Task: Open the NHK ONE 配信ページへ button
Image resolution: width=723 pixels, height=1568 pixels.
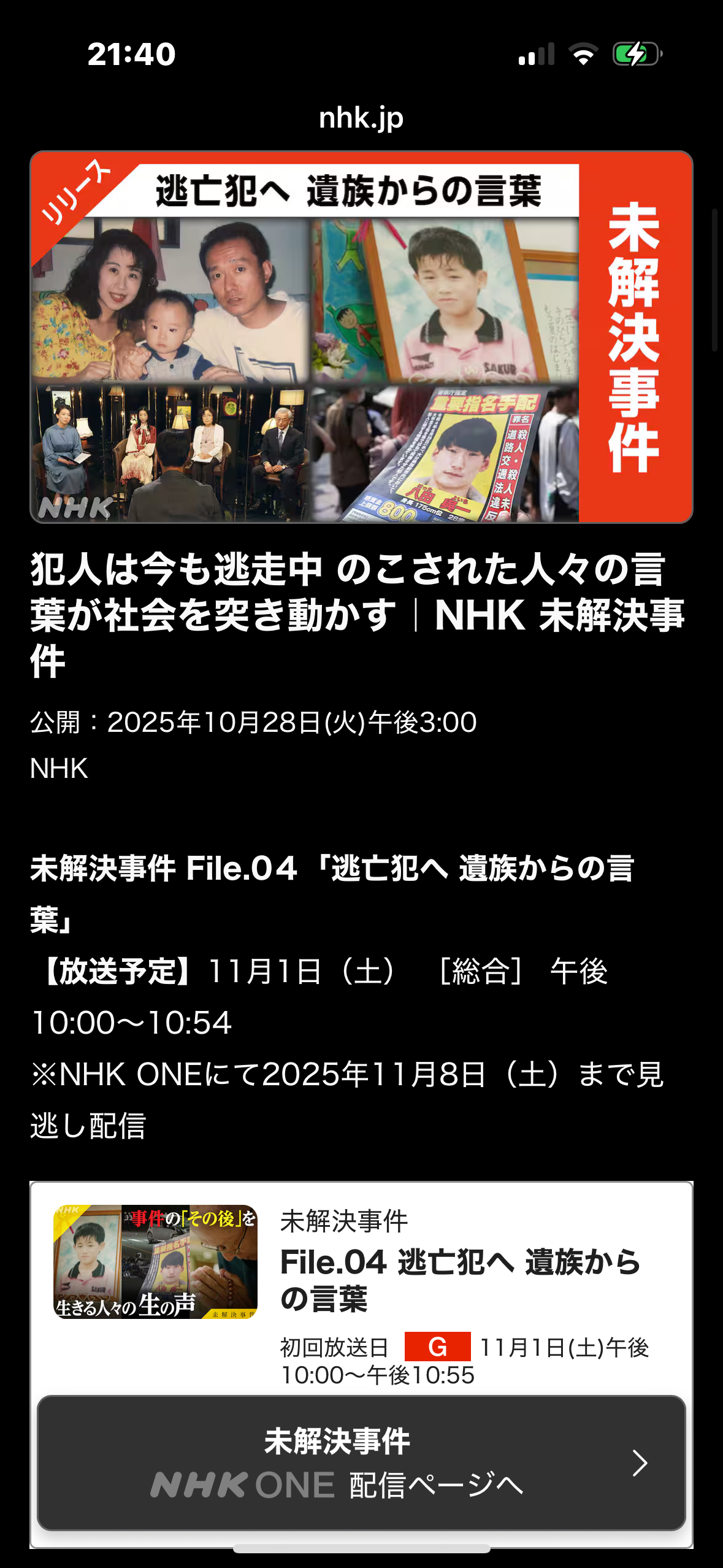Action: coord(361,1463)
